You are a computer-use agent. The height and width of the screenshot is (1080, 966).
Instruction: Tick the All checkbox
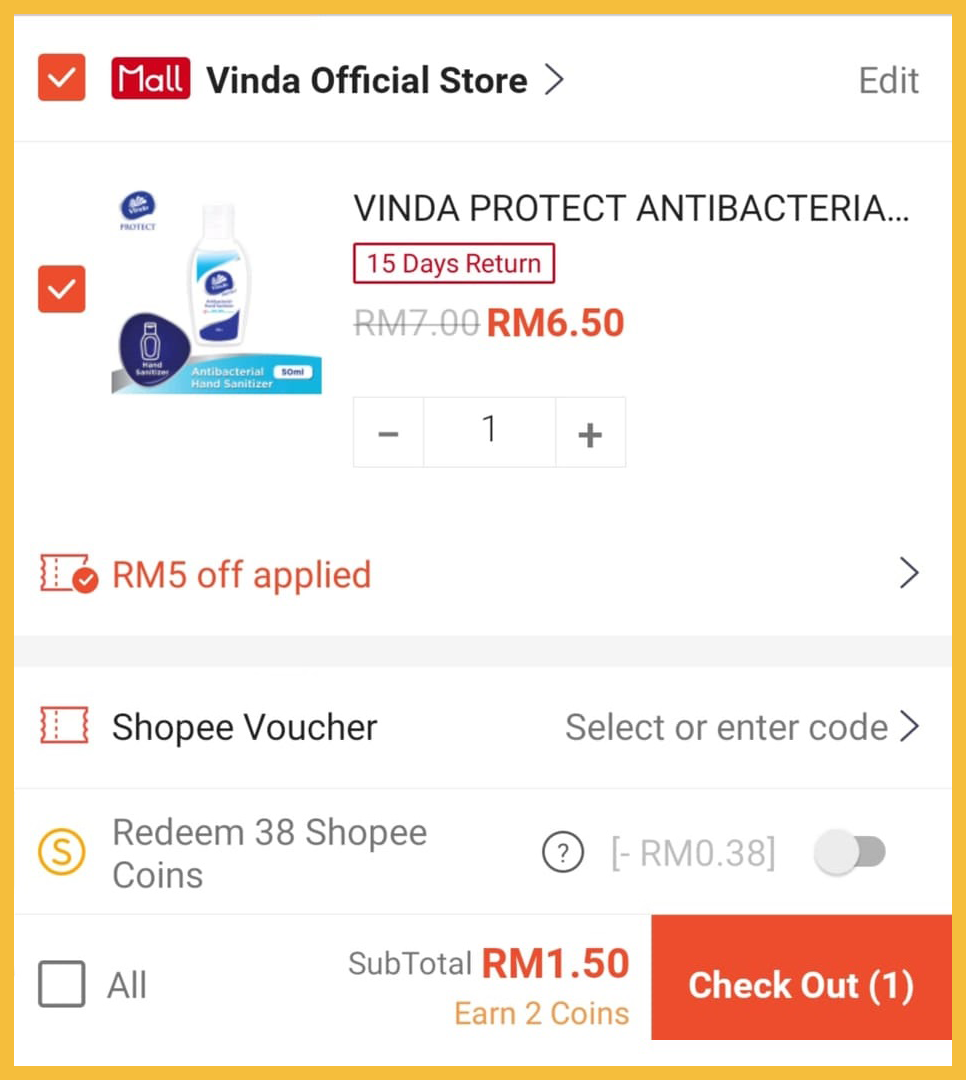(x=62, y=984)
